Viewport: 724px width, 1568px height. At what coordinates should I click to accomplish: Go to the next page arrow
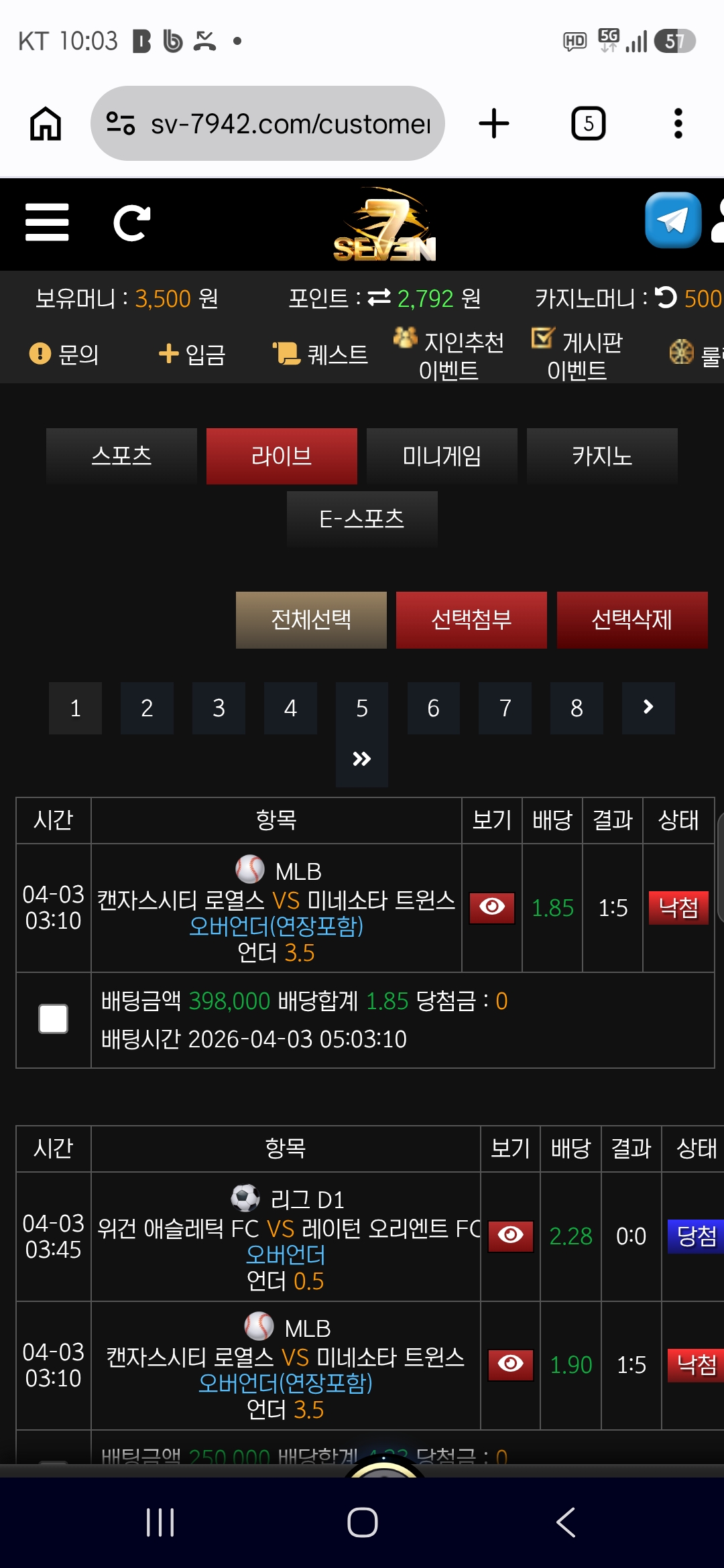(648, 708)
